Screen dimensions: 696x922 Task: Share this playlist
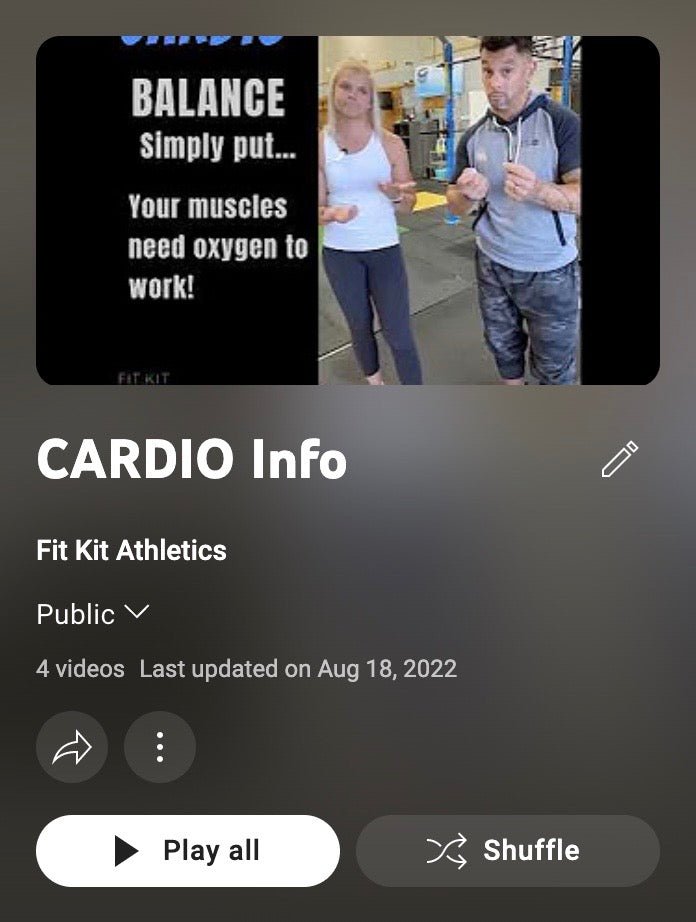pyautogui.click(x=72, y=747)
